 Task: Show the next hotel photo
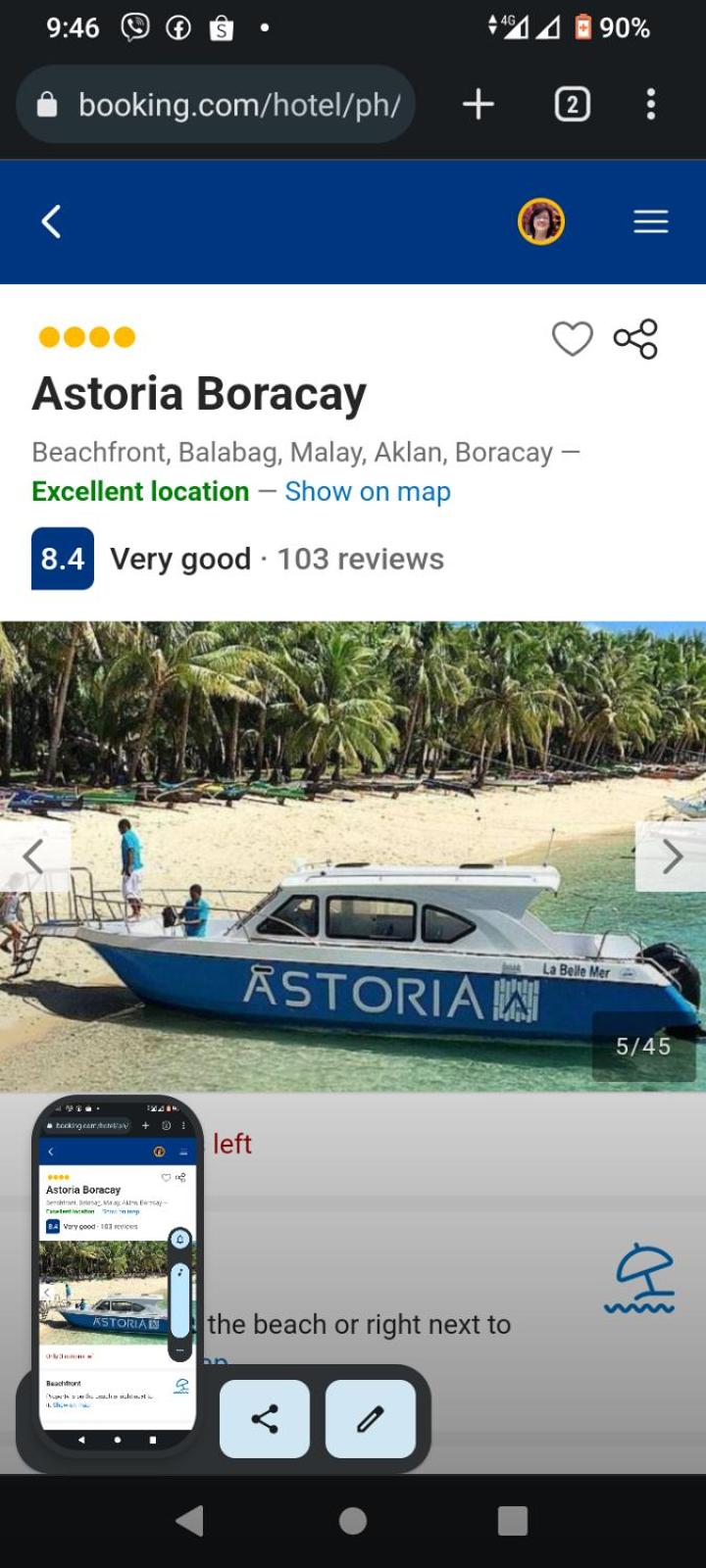672,857
